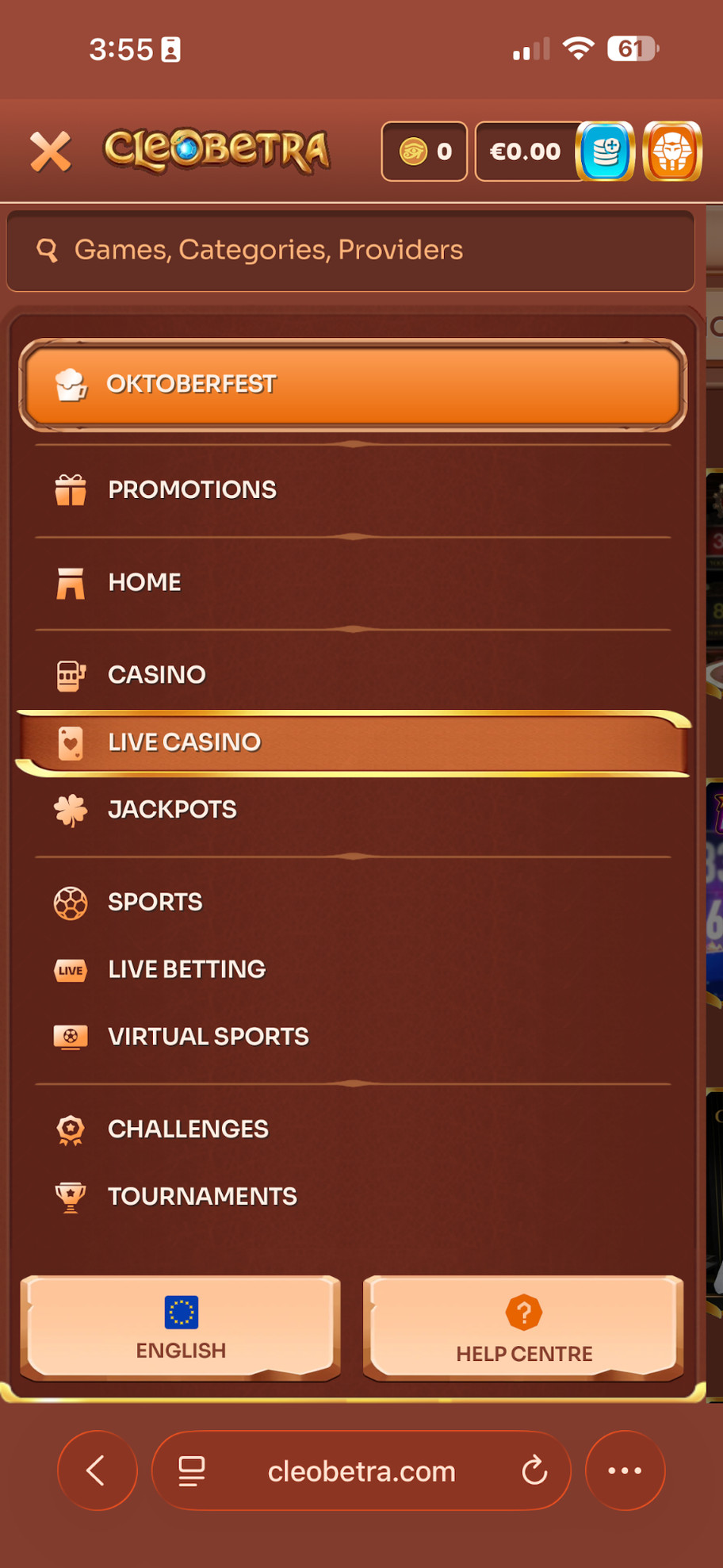Go to Live Betting
The image size is (723, 1568).
point(187,970)
